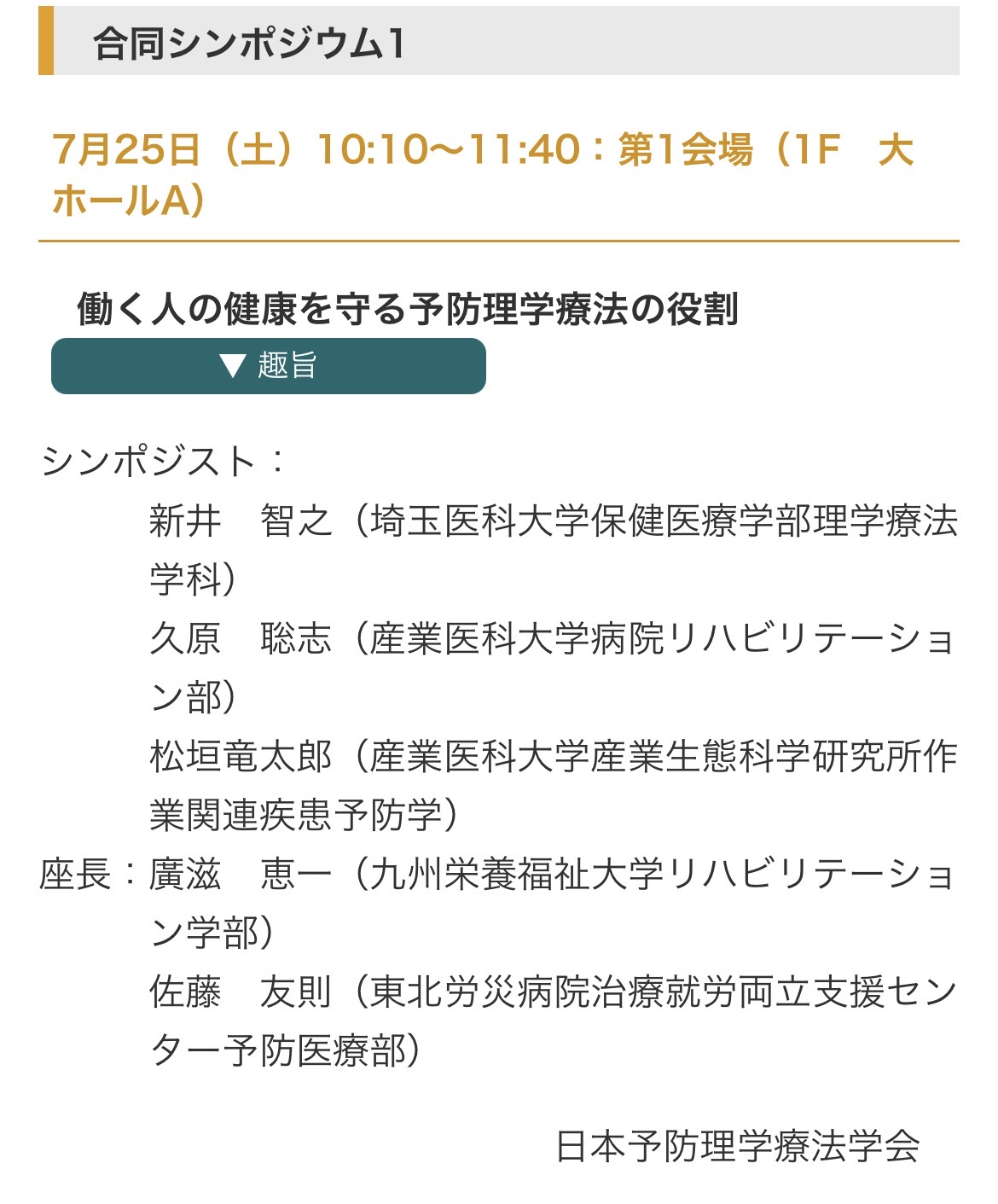Expand the 趣旨 section
The width and height of the screenshot is (998, 1204).
268,366
